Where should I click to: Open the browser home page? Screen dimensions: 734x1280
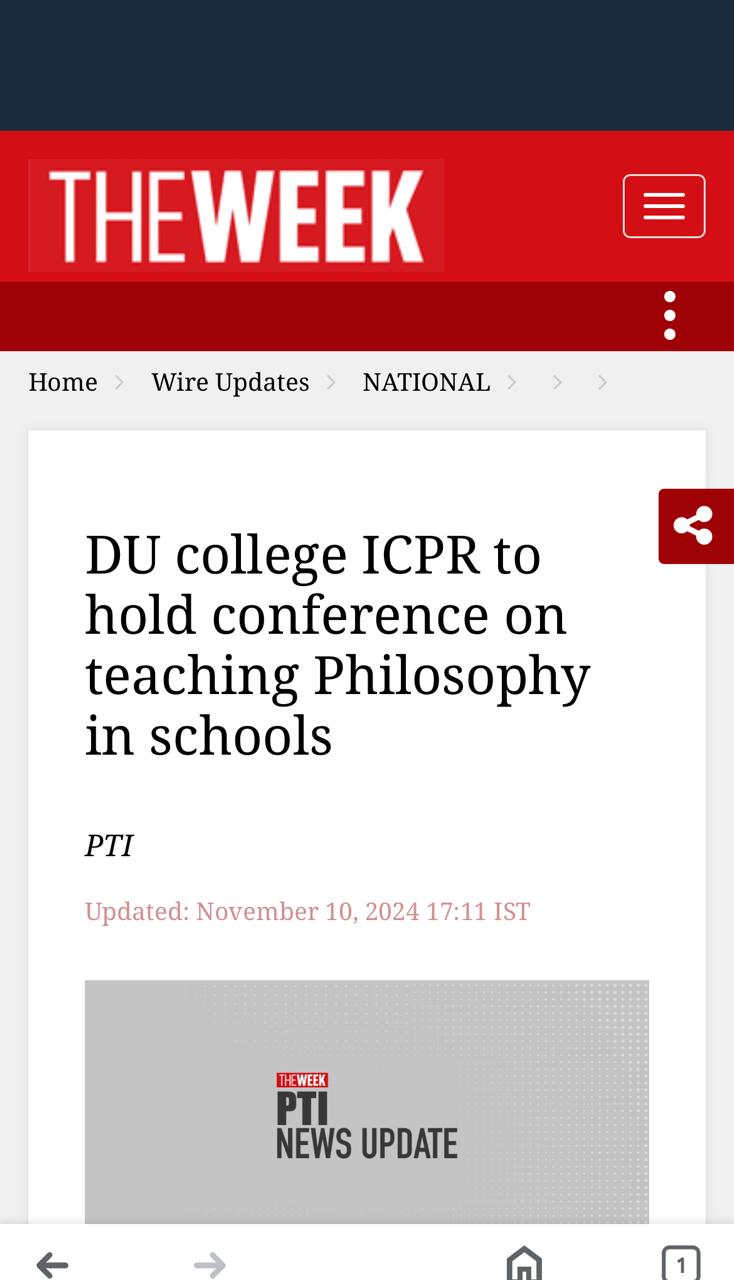[x=524, y=1264]
